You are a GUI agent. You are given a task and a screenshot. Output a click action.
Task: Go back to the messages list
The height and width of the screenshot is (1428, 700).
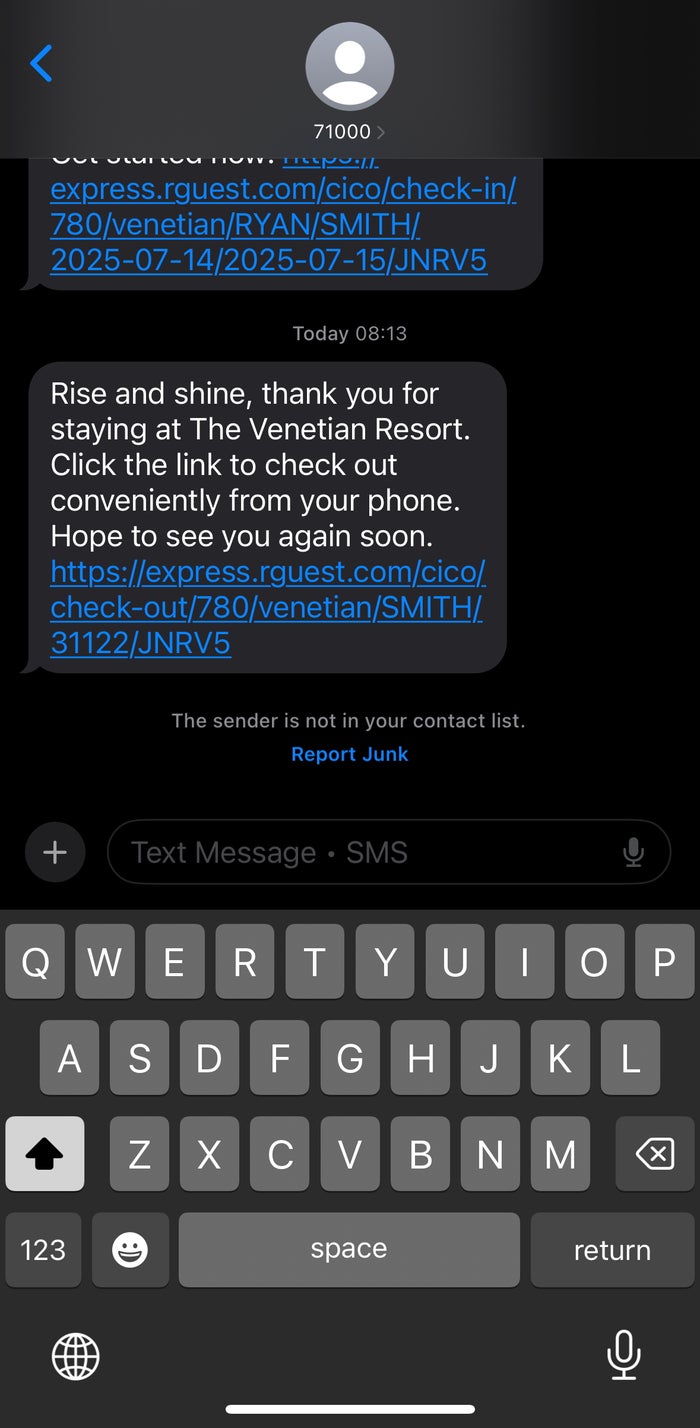[x=41, y=64]
